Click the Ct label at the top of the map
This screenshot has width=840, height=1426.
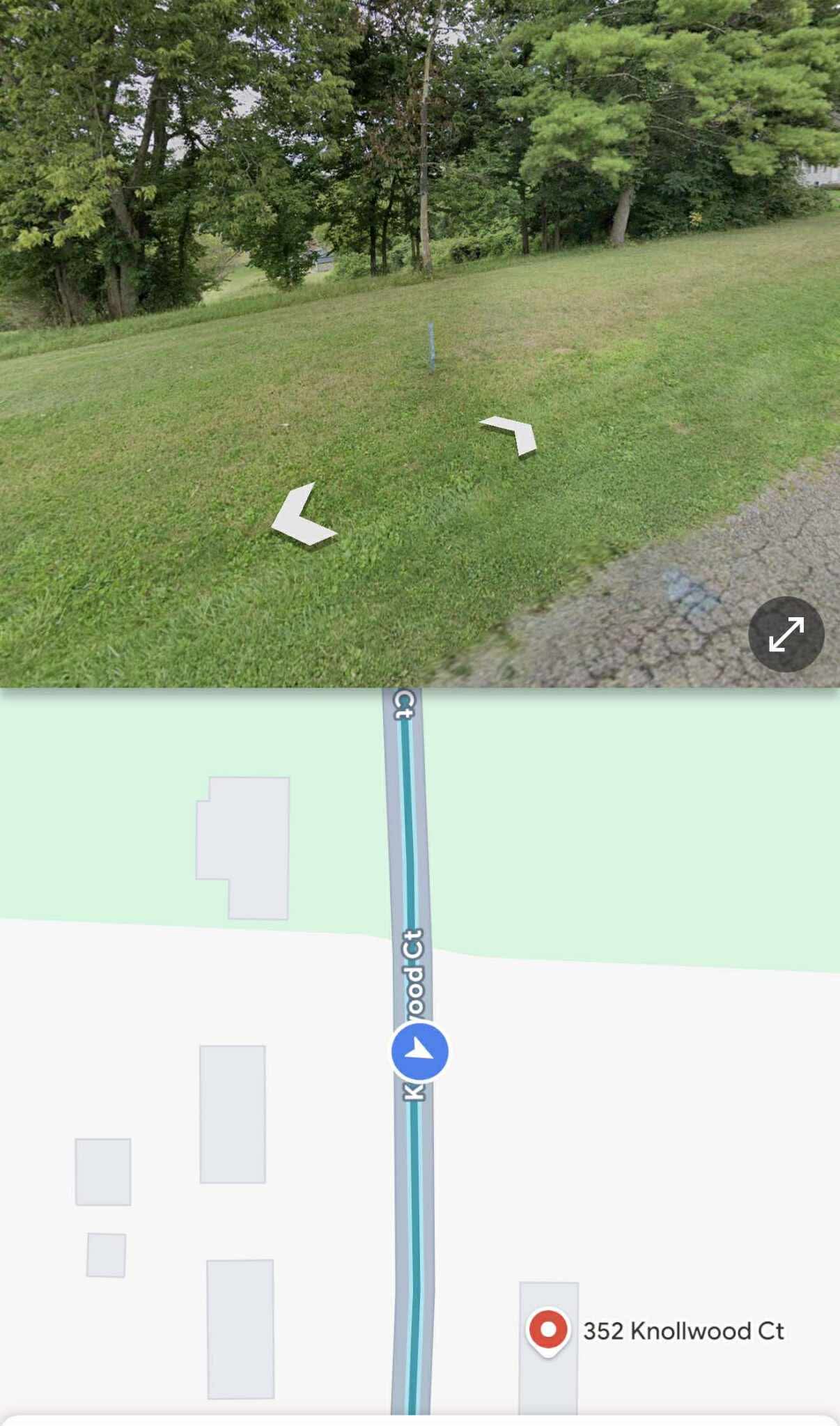coord(404,704)
